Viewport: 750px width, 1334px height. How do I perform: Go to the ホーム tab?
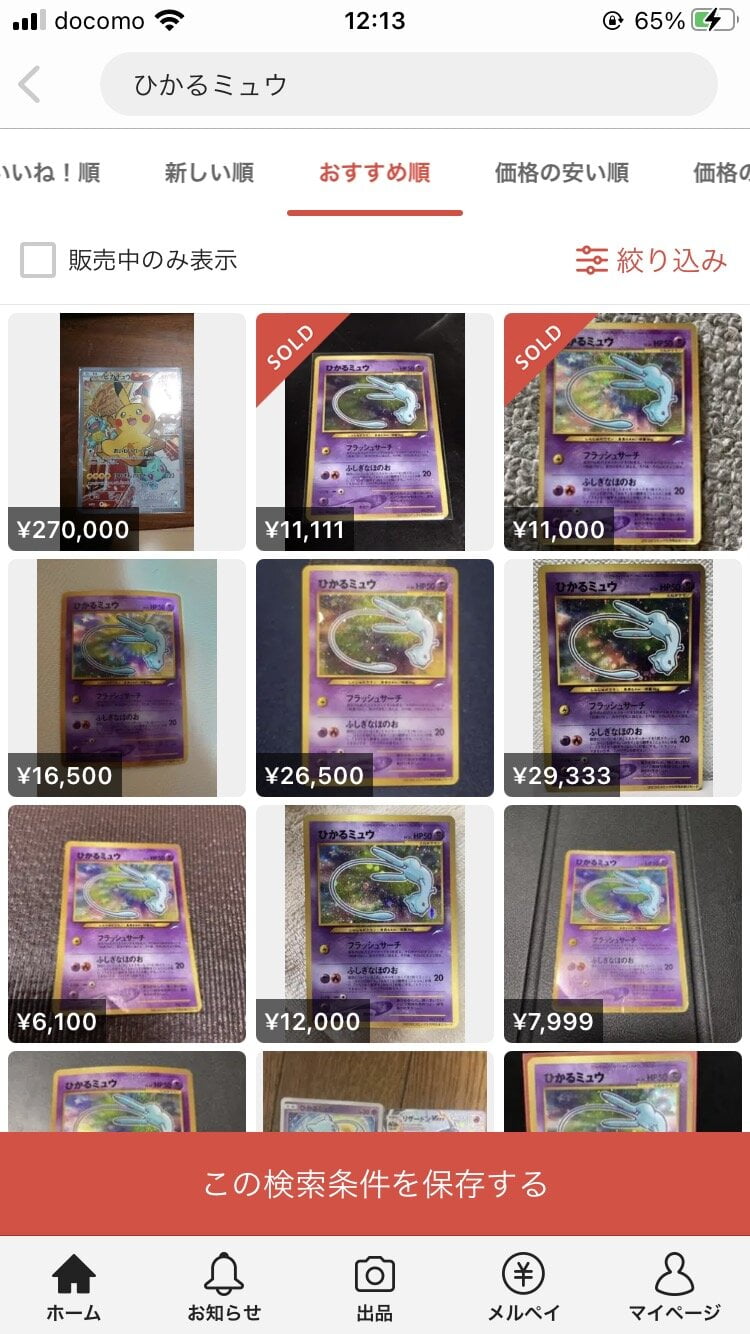(74, 1287)
